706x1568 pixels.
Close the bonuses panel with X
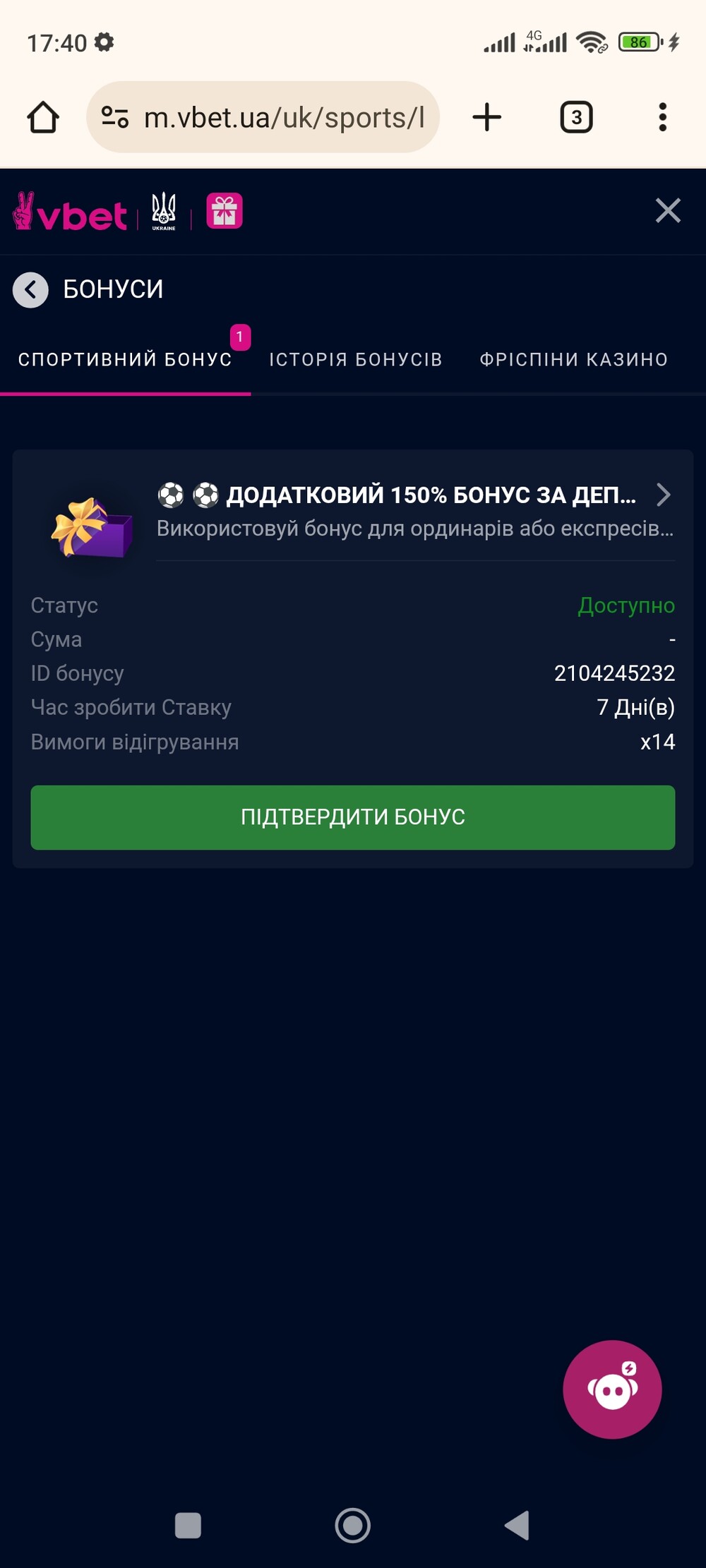667,210
